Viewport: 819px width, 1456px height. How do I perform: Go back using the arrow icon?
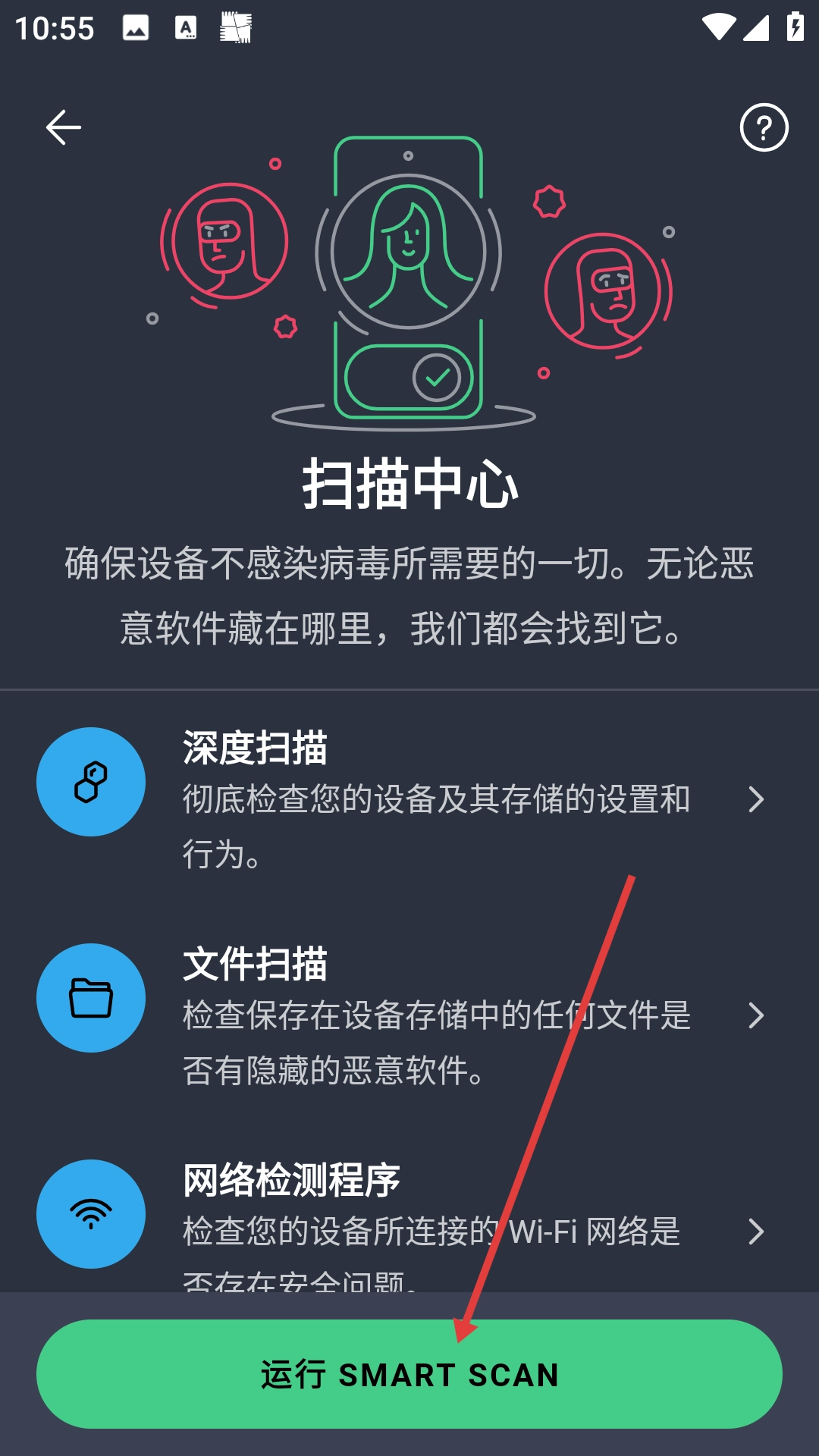point(64,127)
